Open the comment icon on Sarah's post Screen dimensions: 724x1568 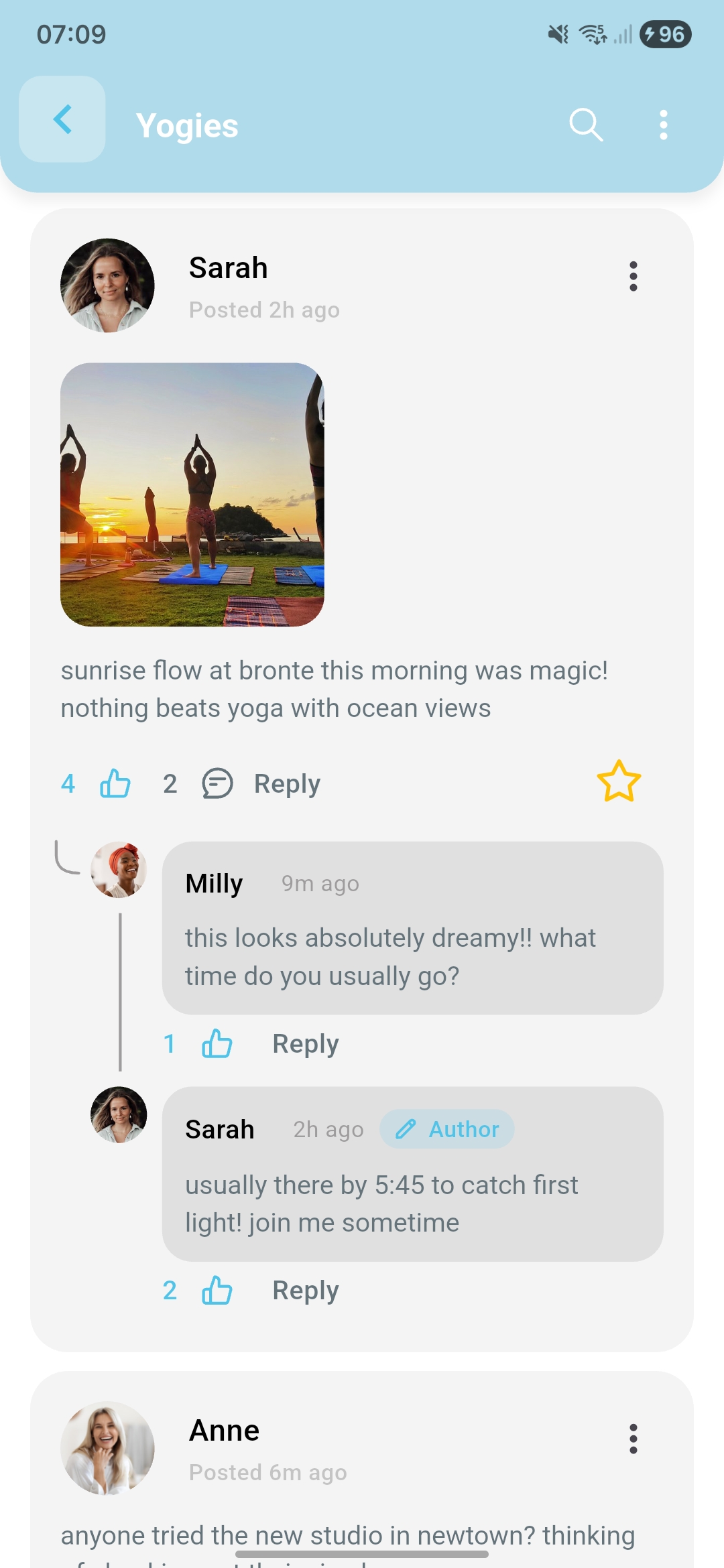pyautogui.click(x=217, y=783)
